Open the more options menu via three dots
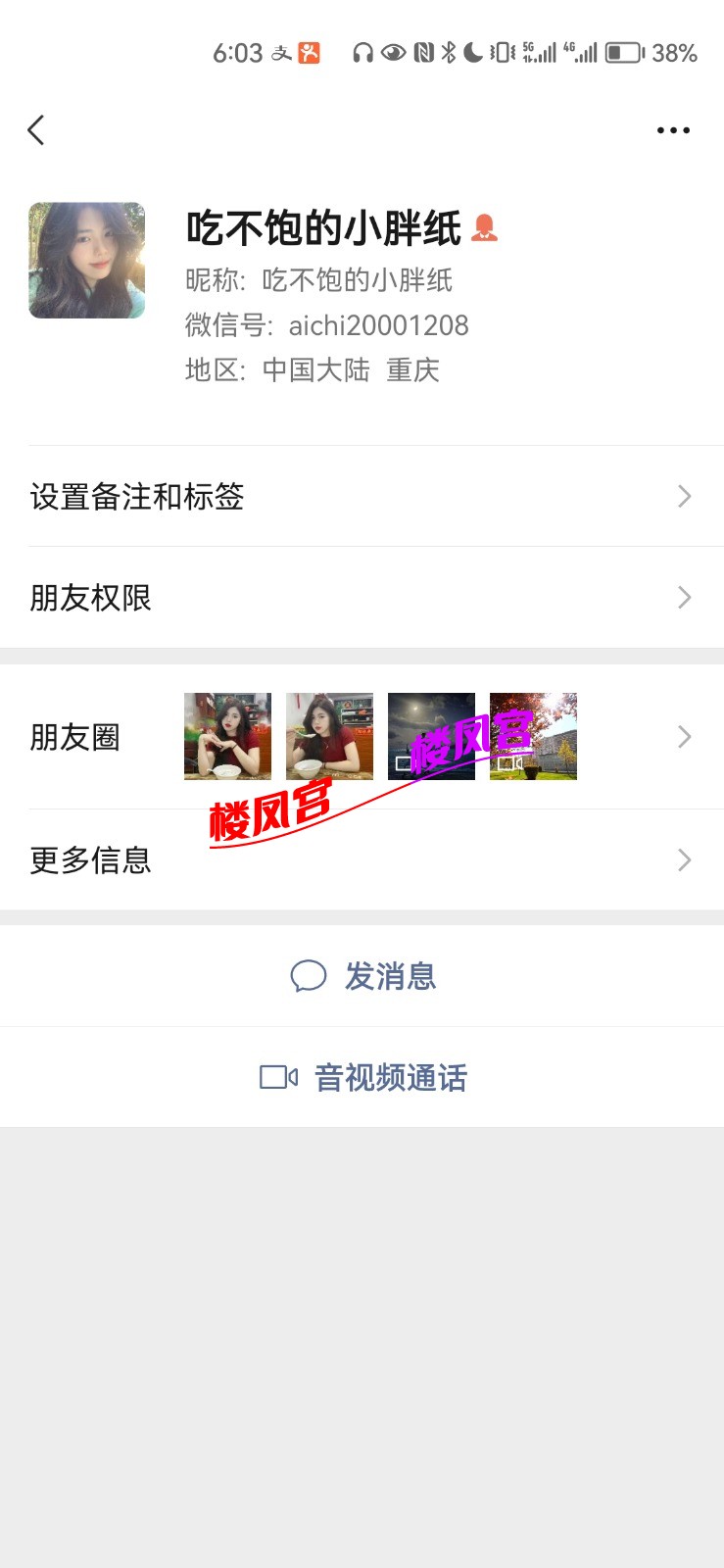The height and width of the screenshot is (1568, 724). [672, 128]
